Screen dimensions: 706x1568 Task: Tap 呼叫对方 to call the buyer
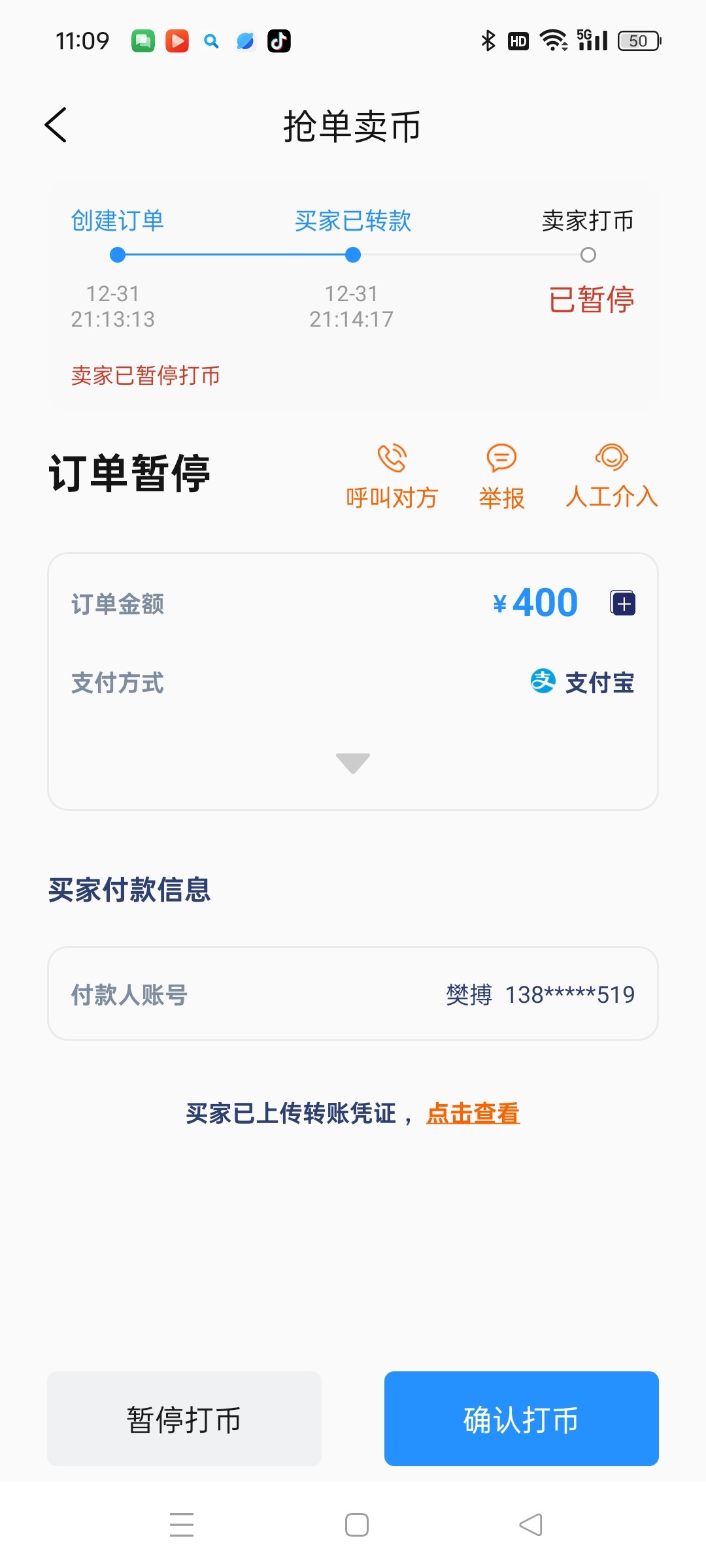[392, 477]
